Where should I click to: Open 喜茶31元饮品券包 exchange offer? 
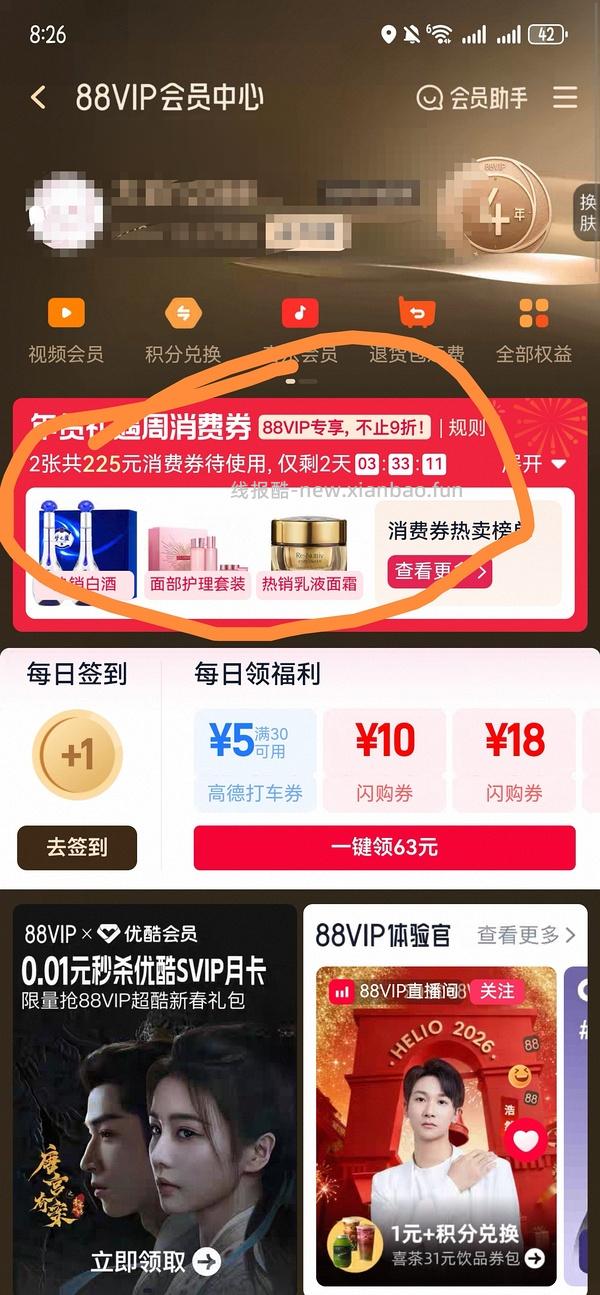[455, 1245]
